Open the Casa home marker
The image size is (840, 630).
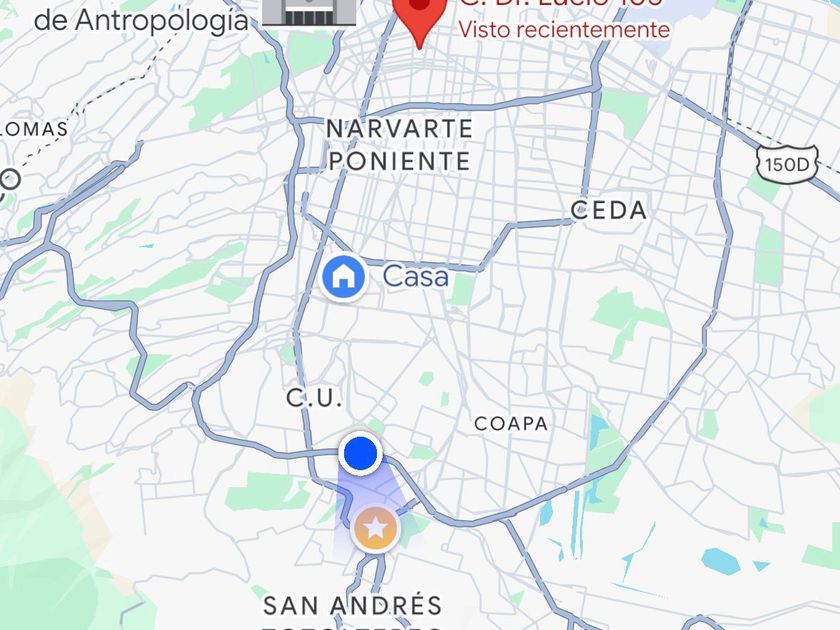[345, 276]
